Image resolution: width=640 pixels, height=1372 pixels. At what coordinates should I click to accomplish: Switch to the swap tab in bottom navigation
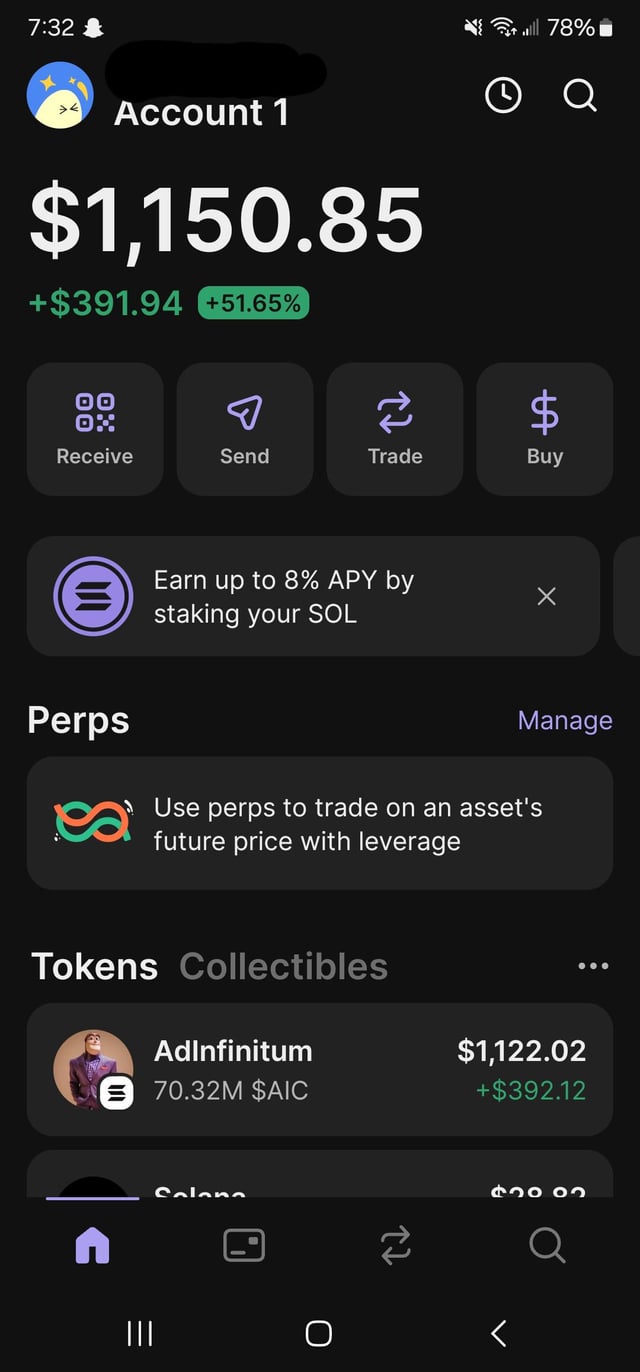coord(395,1245)
